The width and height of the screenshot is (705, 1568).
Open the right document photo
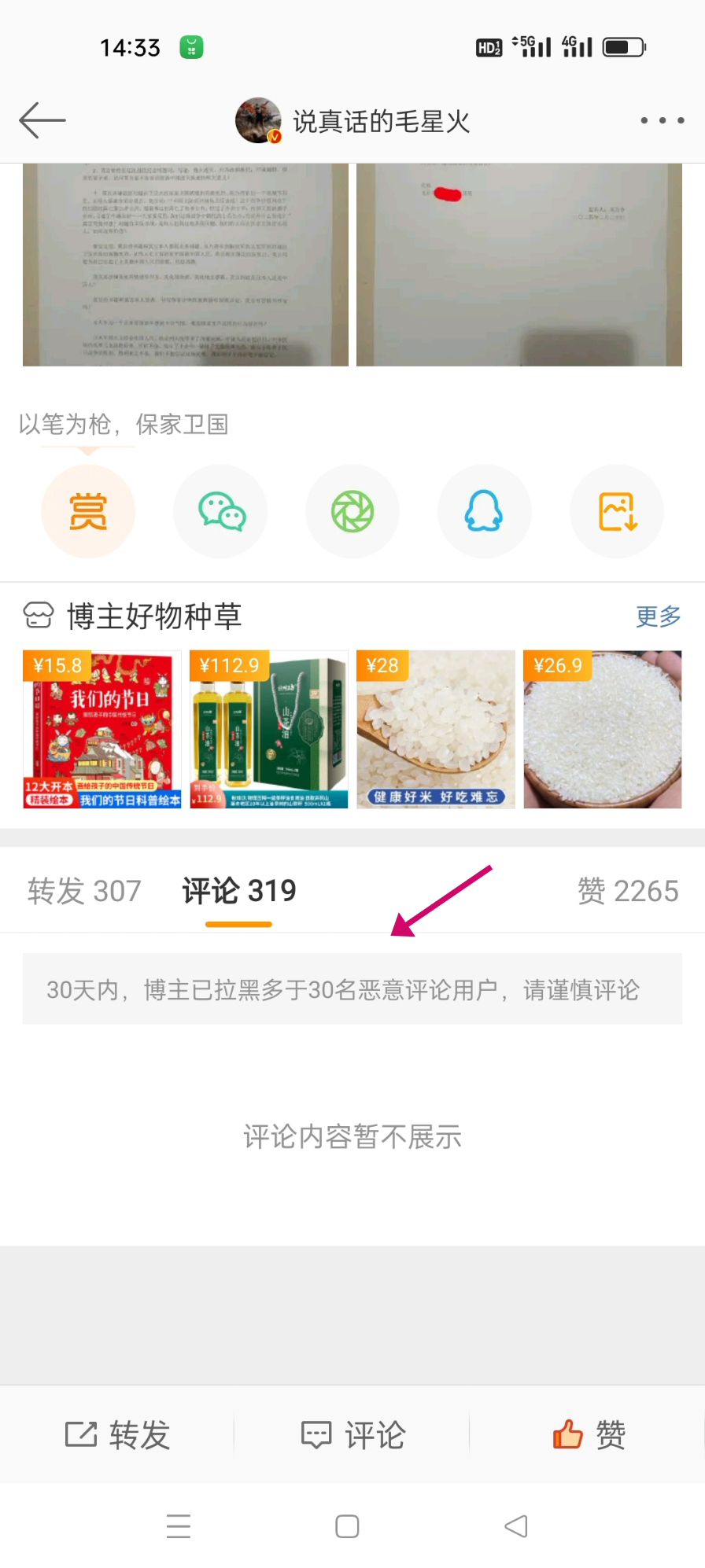(x=519, y=264)
